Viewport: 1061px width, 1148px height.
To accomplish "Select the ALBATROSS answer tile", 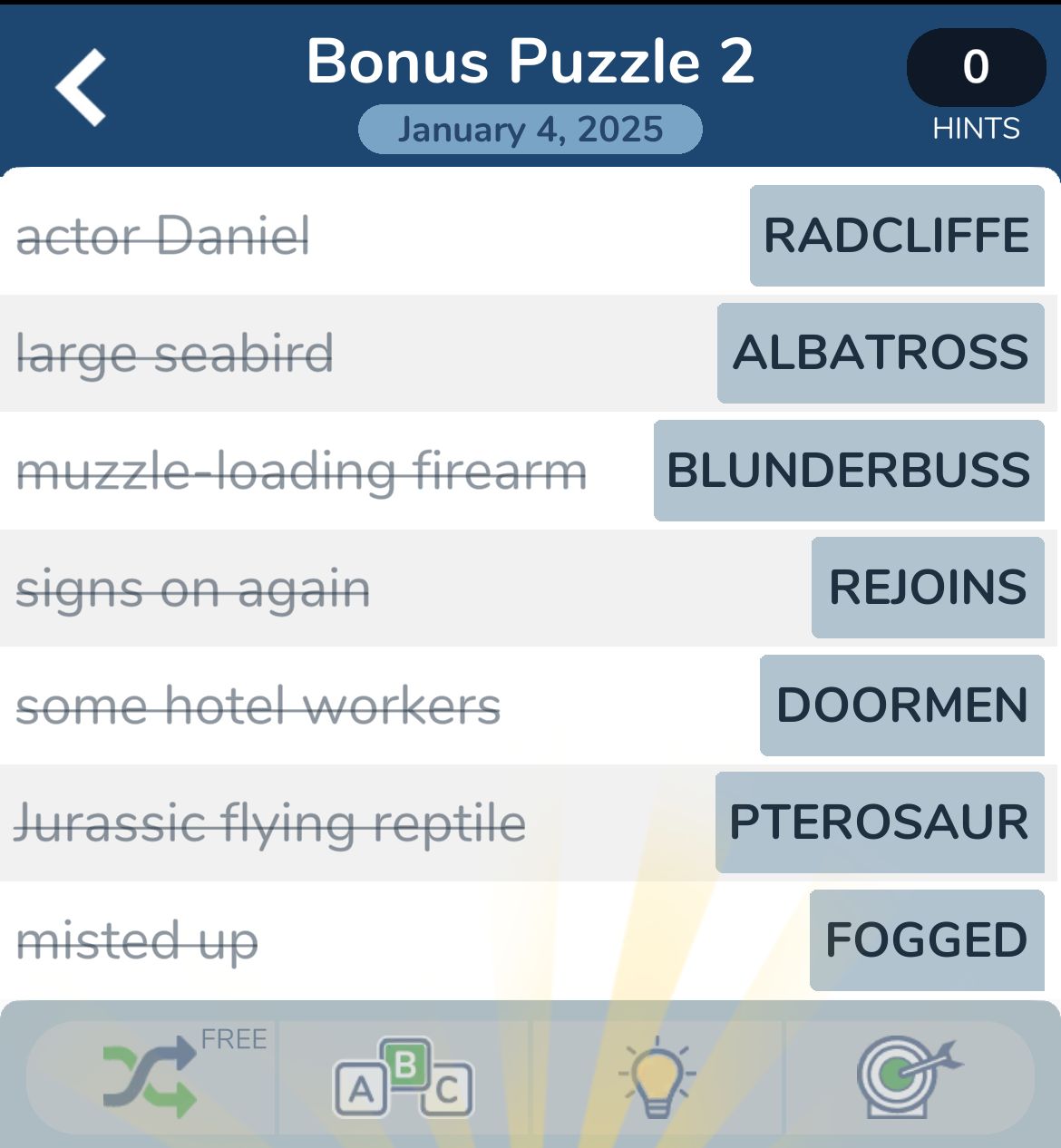I will [x=881, y=353].
